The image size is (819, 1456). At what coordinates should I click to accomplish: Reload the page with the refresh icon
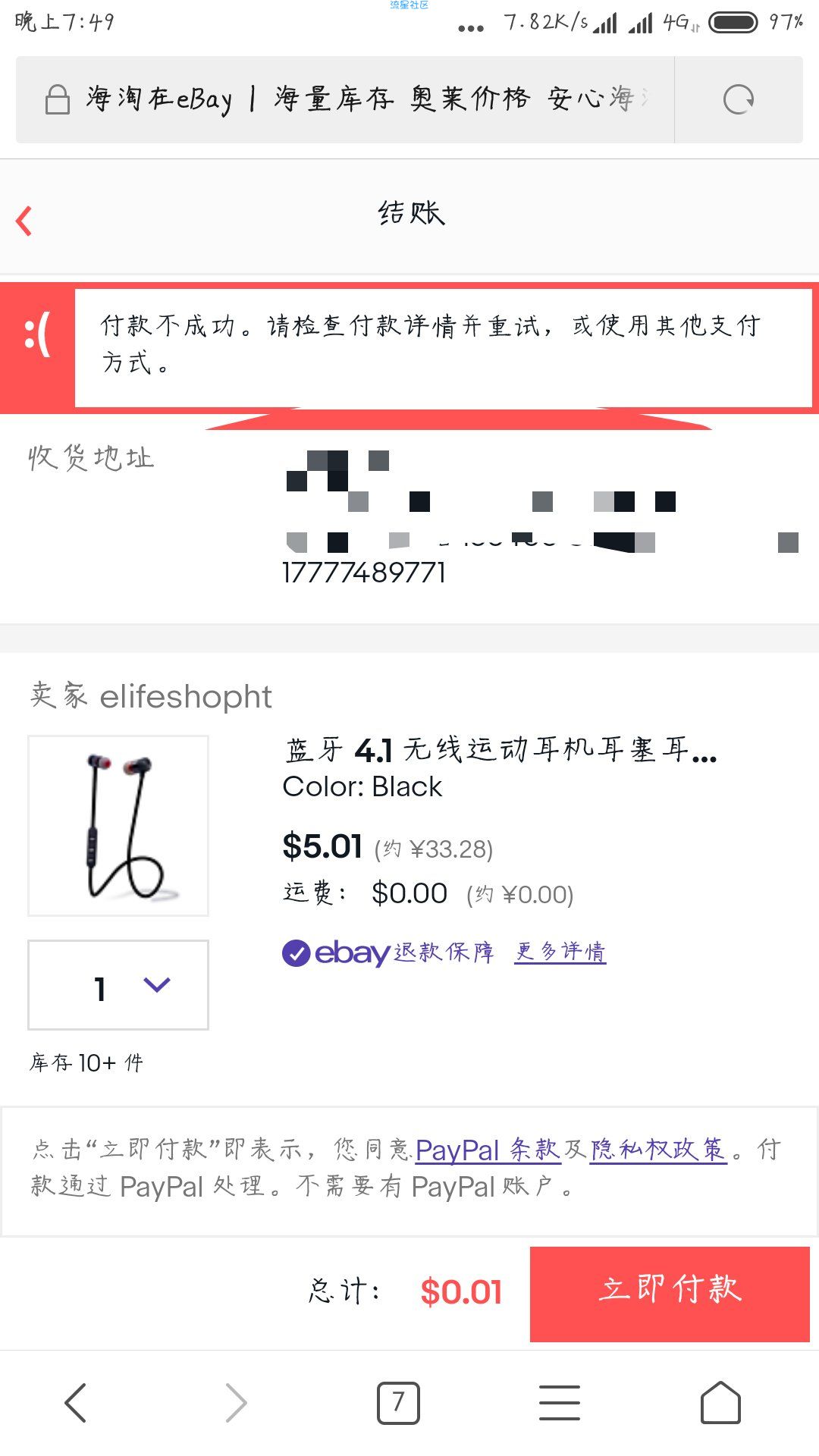point(739,99)
